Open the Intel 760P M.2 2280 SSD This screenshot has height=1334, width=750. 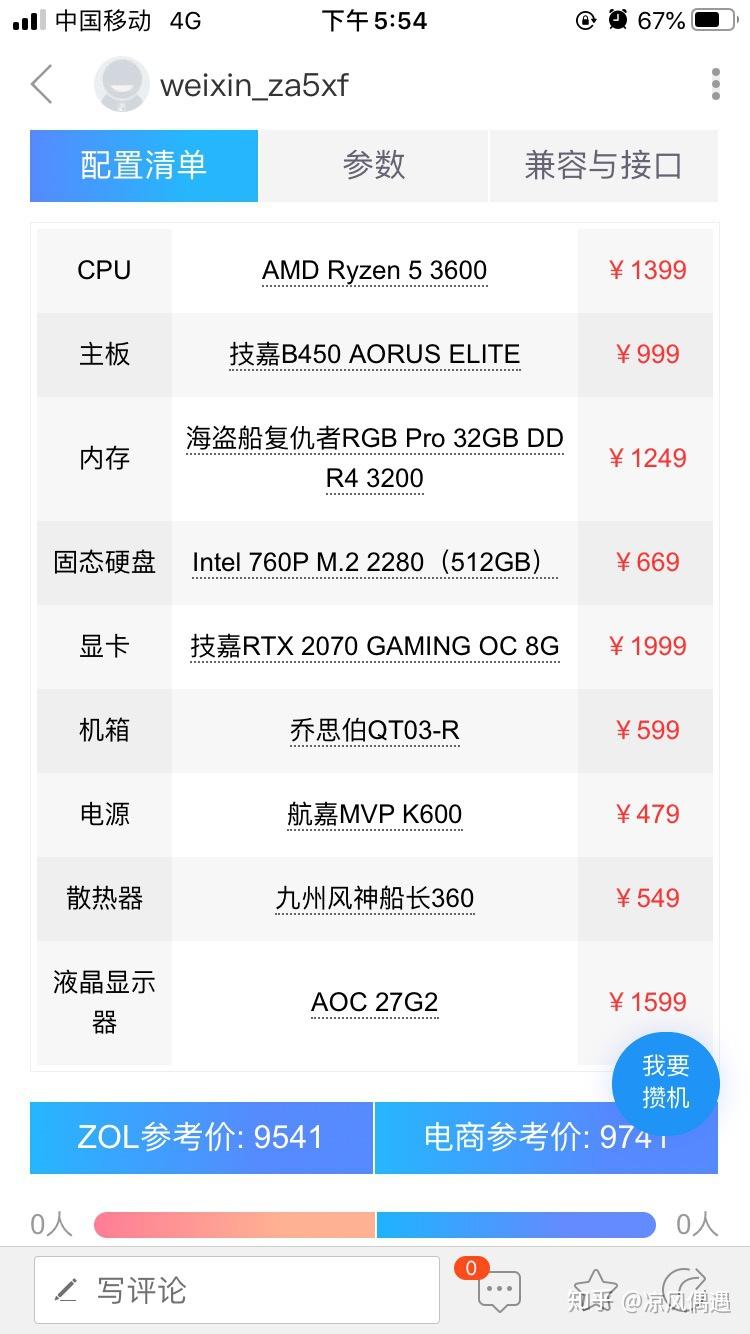[x=374, y=562]
